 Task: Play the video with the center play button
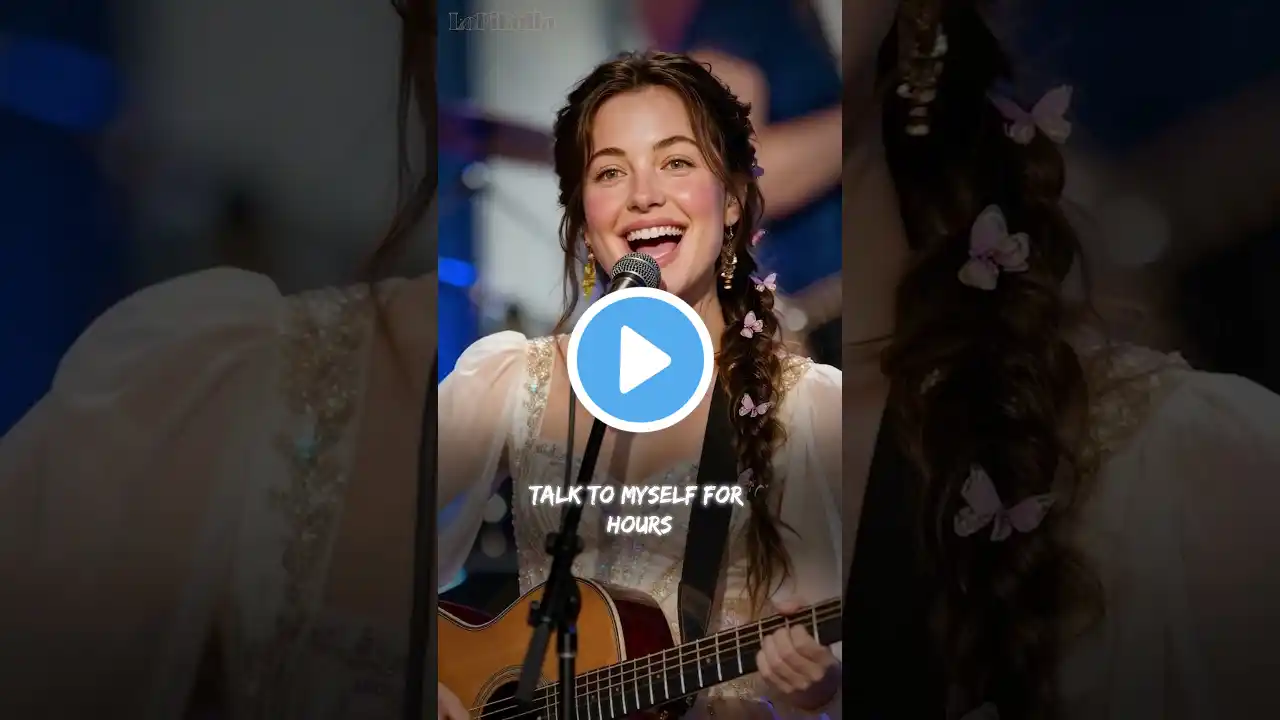click(x=640, y=360)
